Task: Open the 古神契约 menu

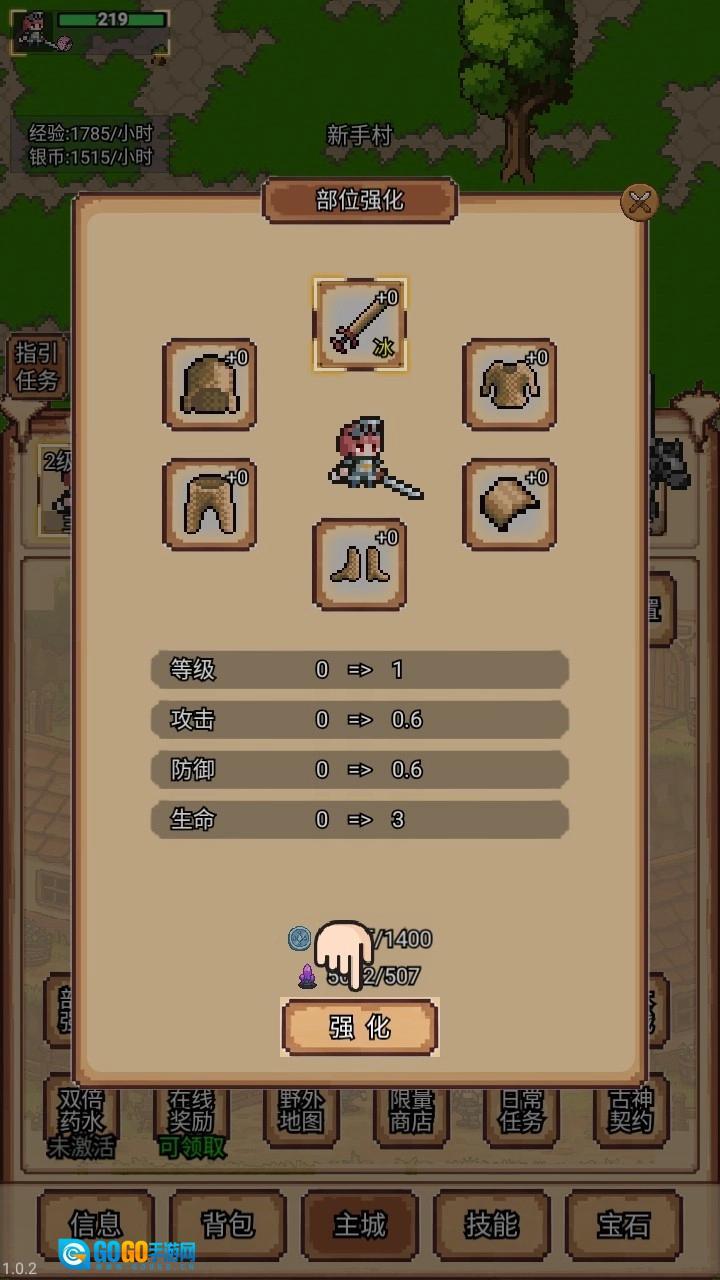Action: coord(631,1111)
